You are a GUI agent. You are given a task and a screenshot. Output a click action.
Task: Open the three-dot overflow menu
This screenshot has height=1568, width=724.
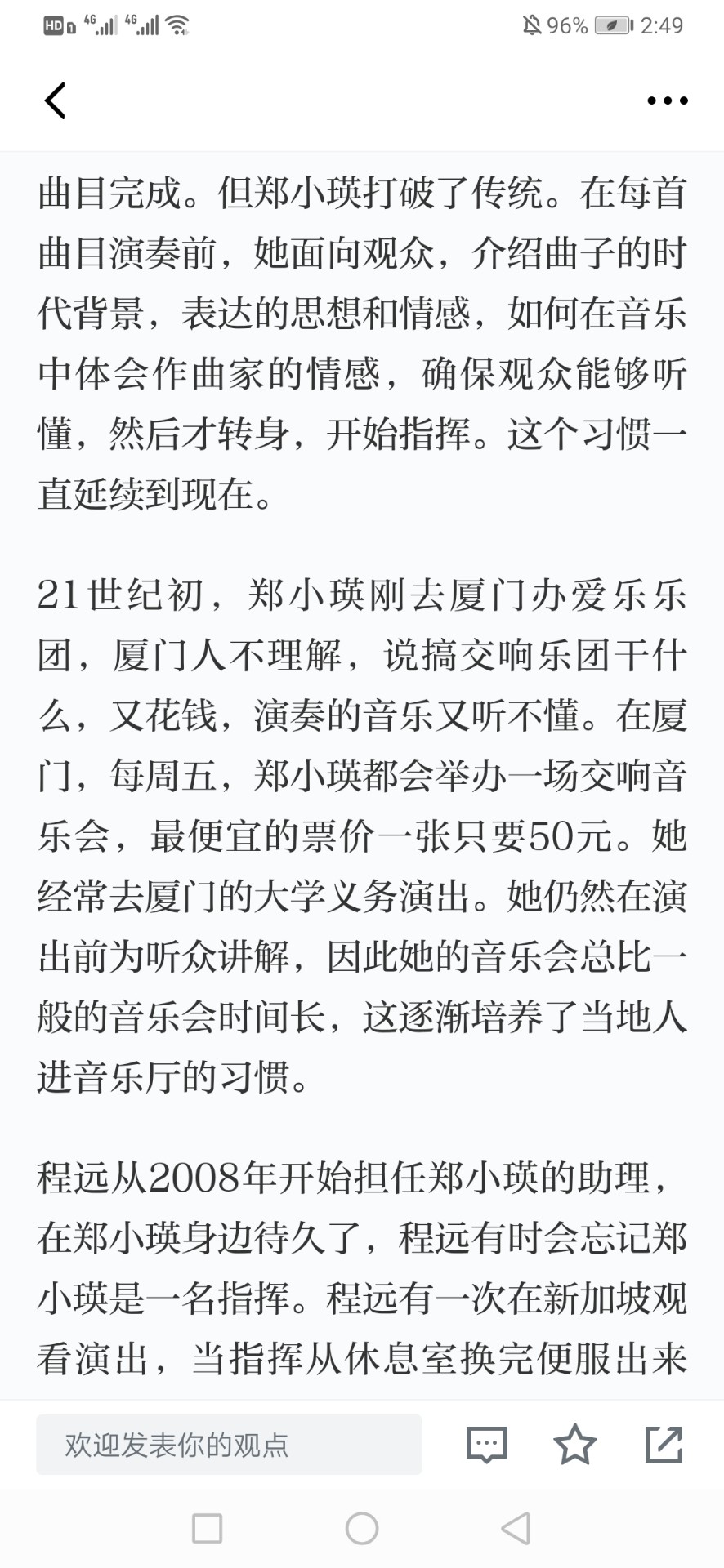coord(667,100)
